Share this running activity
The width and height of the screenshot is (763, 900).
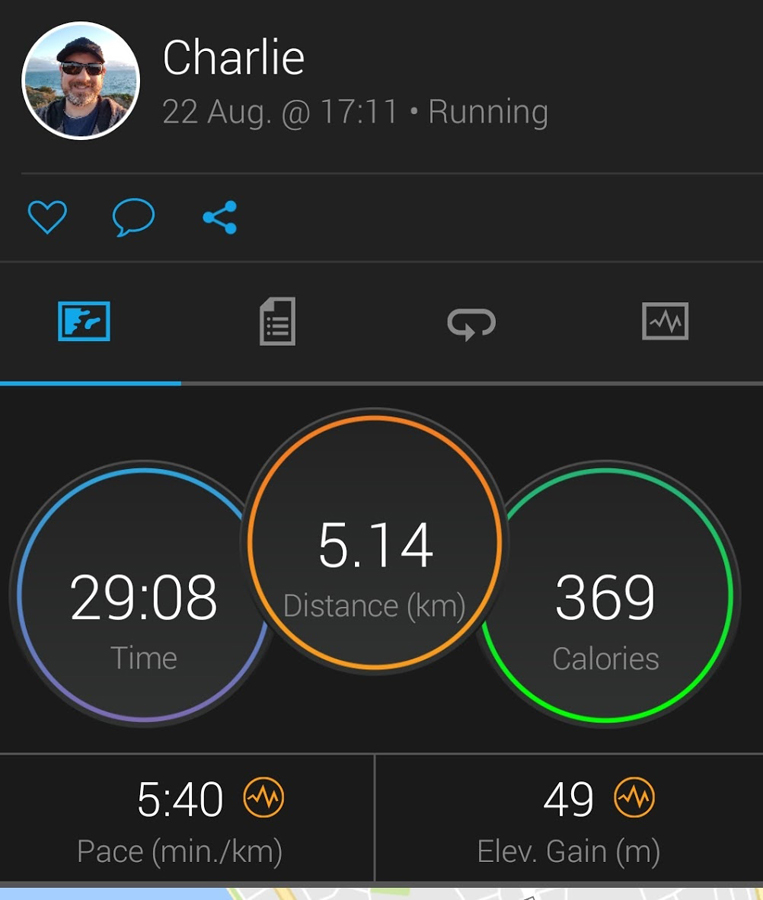[x=220, y=217]
